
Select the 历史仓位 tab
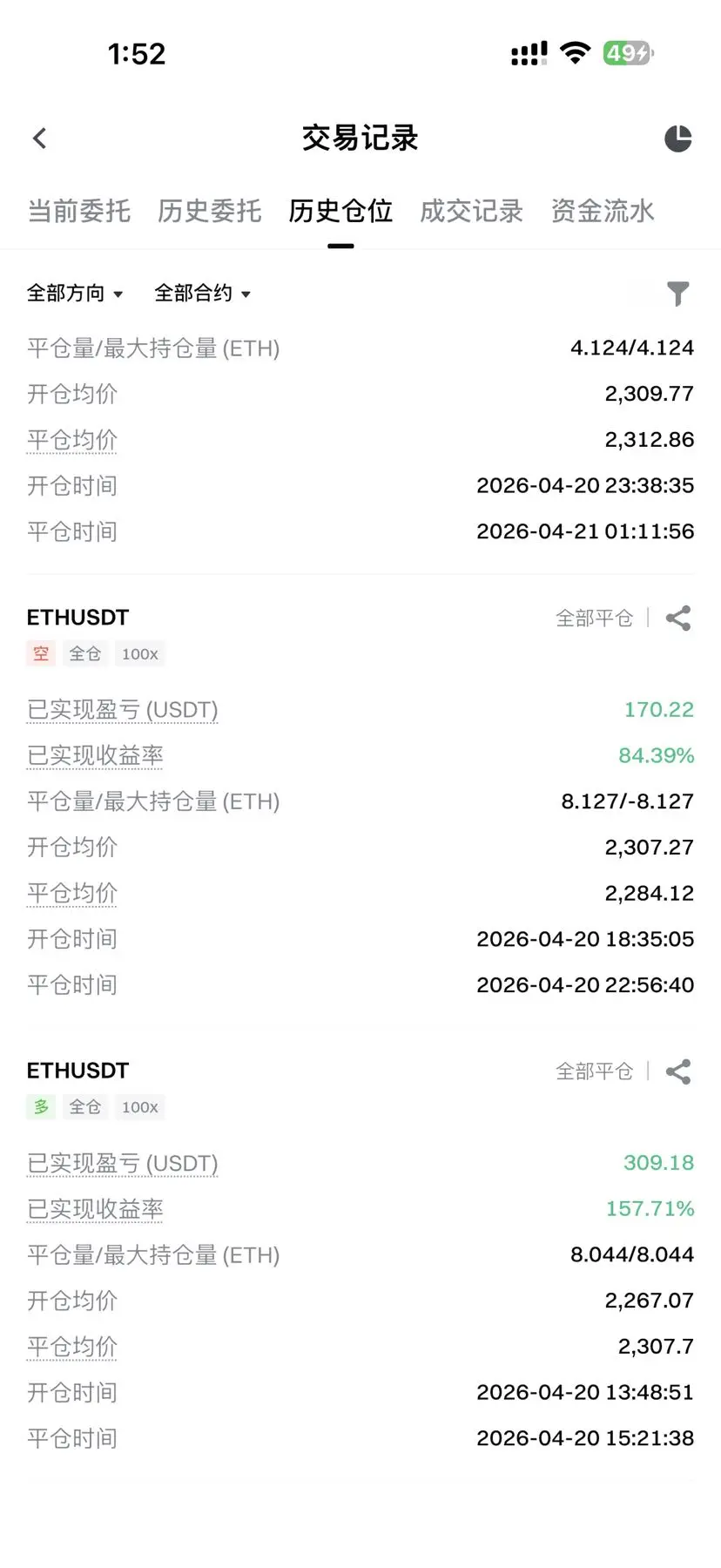(x=340, y=211)
